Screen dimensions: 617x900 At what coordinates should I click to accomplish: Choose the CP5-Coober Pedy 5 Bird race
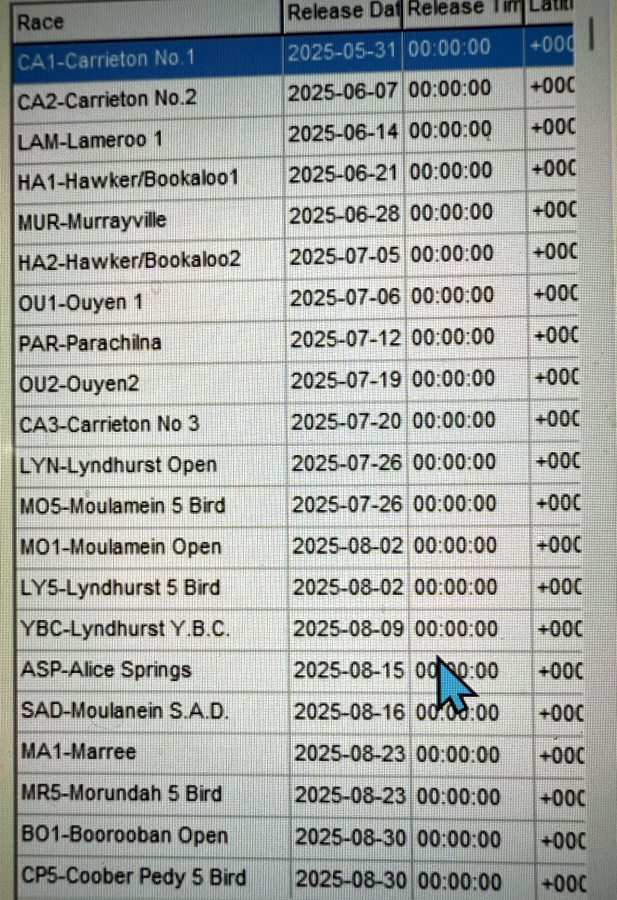[x=132, y=878]
